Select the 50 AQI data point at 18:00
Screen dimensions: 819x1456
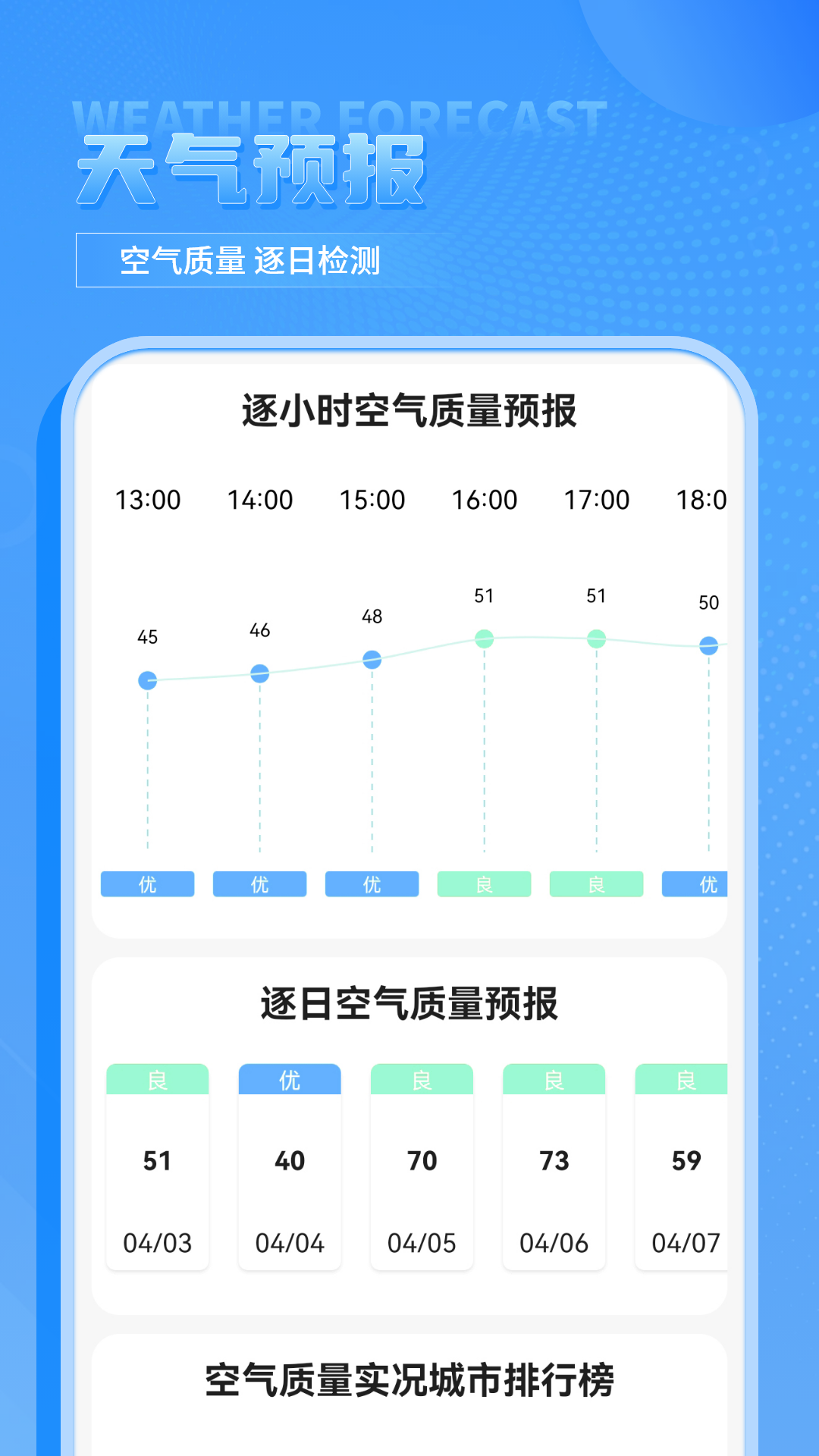pyautogui.click(x=708, y=646)
